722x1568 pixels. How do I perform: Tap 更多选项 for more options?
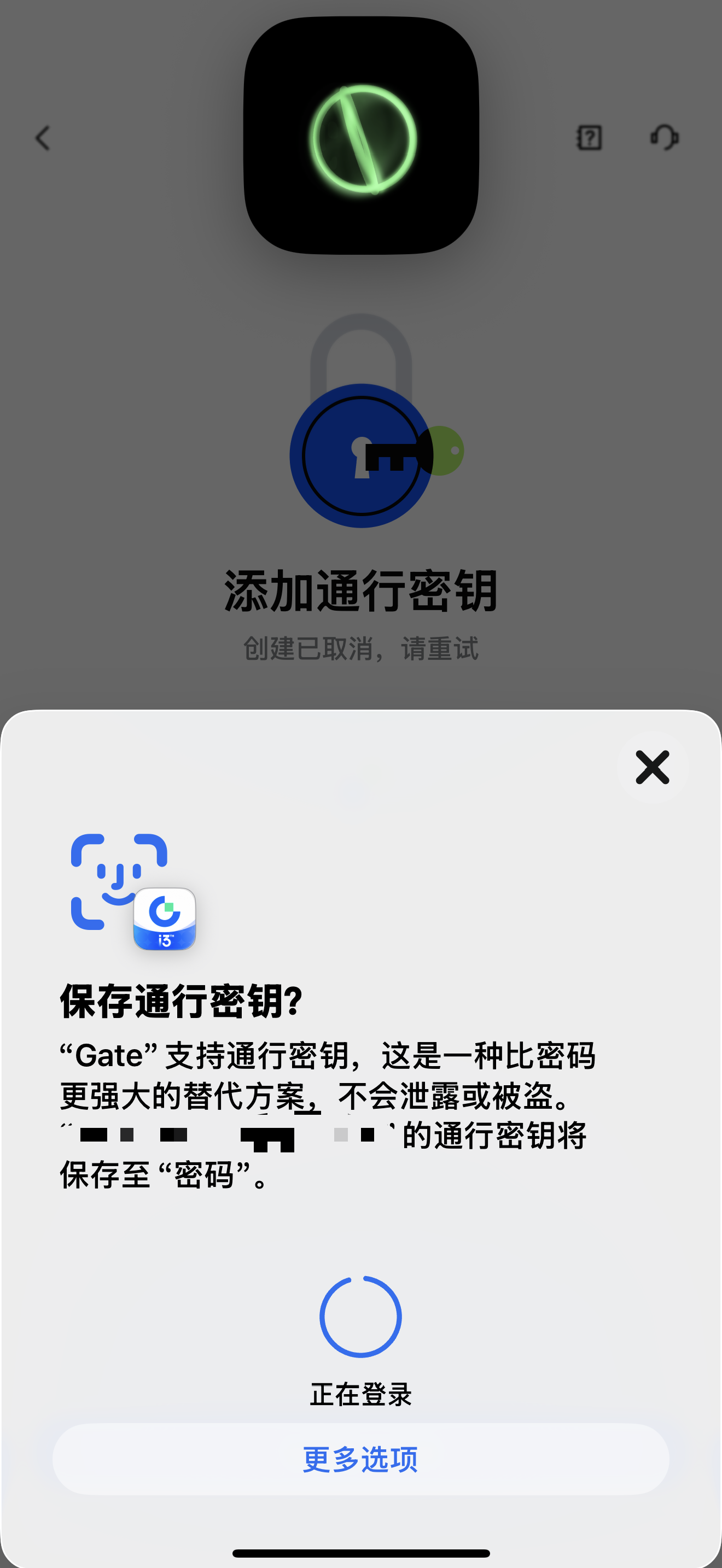(x=360, y=1459)
